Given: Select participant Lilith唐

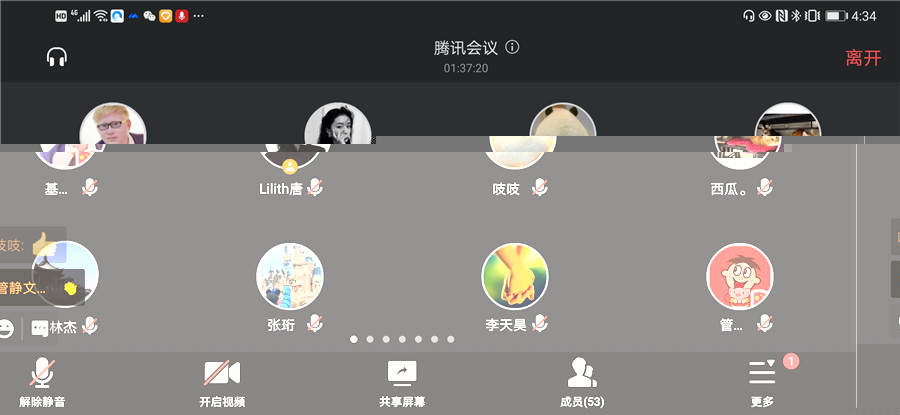Looking at the screenshot, I should 292,160.
